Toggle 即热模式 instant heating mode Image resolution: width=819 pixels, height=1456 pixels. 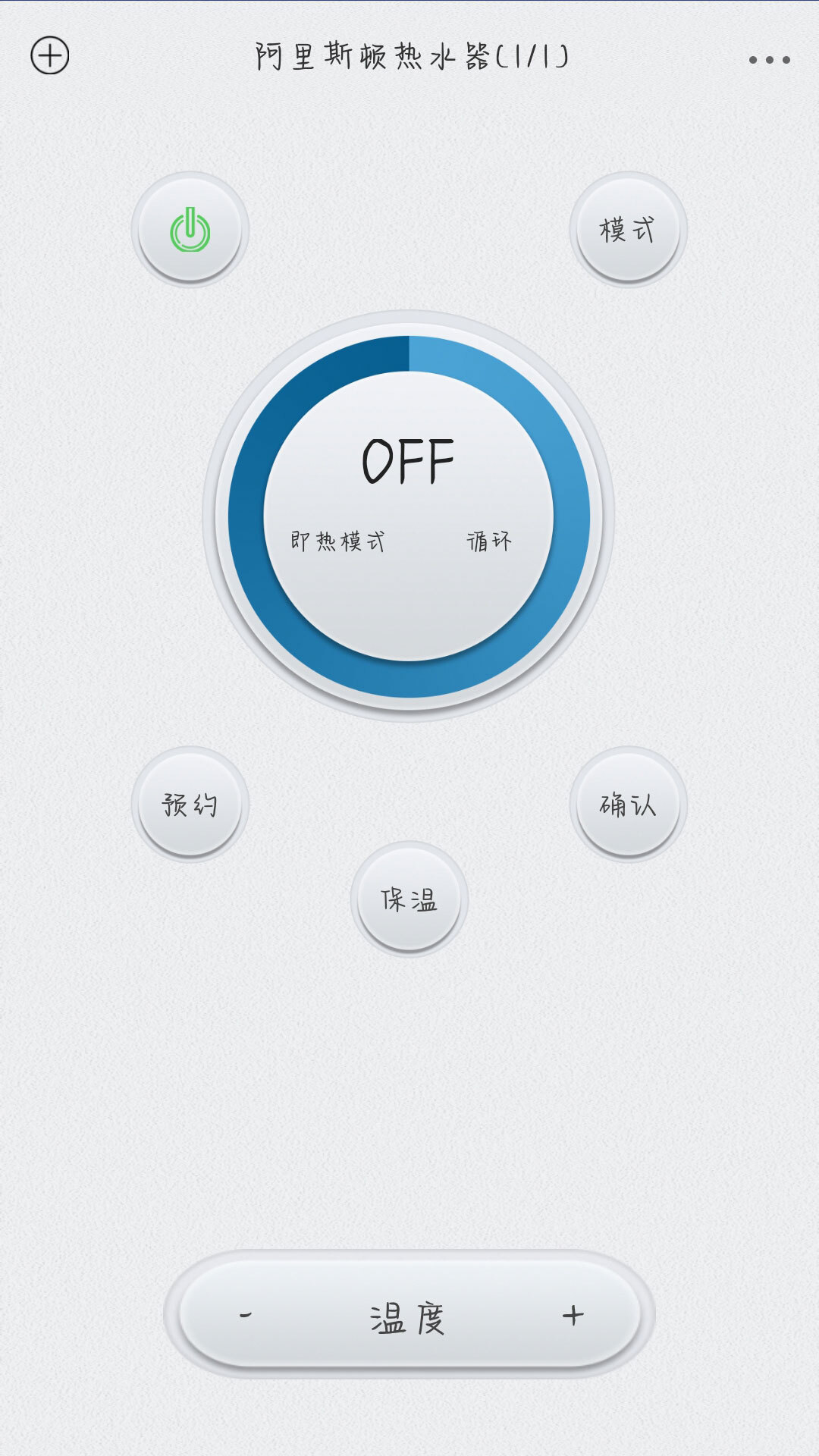pyautogui.click(x=339, y=541)
